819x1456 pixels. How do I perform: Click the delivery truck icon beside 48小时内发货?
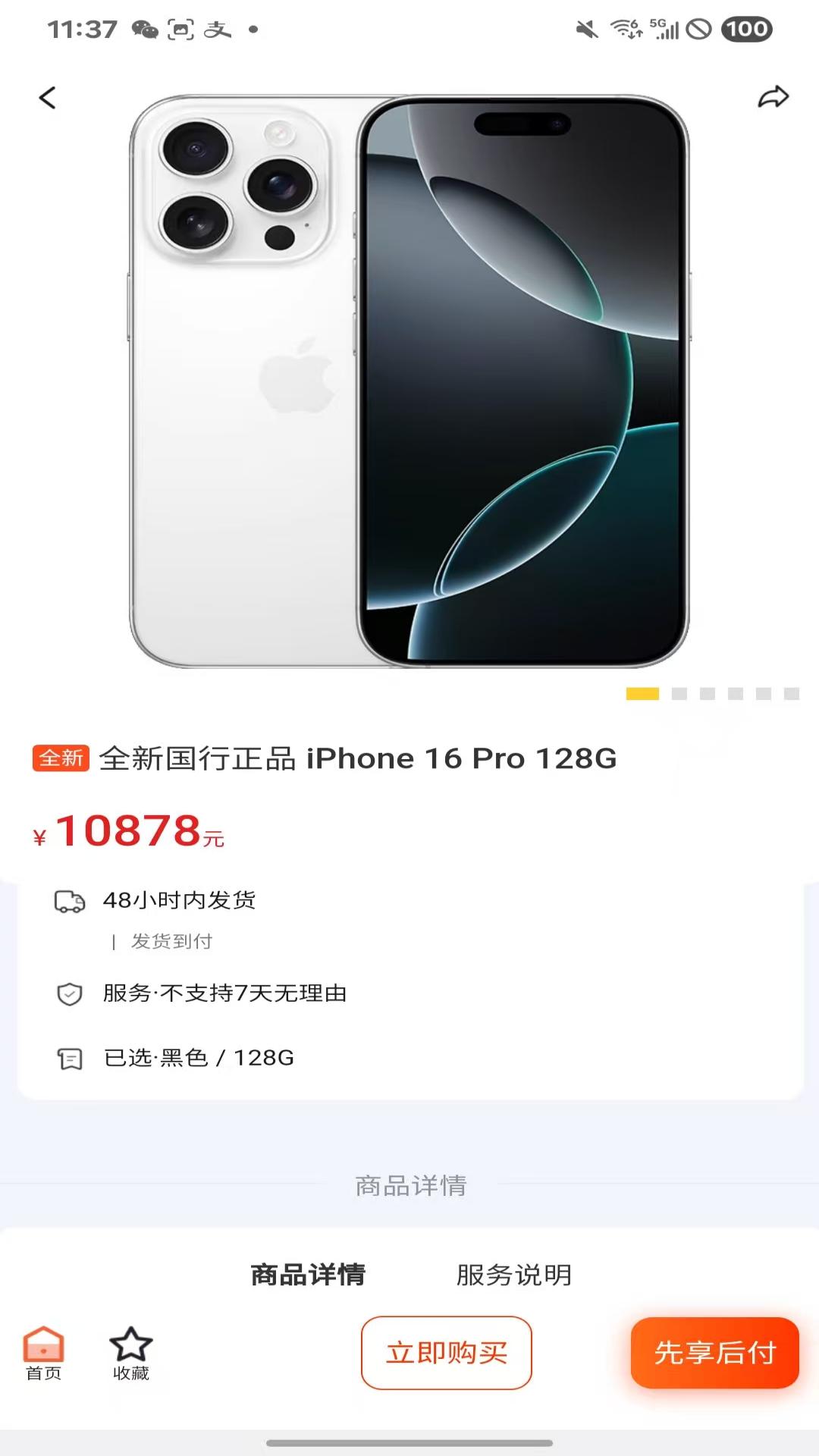68,901
